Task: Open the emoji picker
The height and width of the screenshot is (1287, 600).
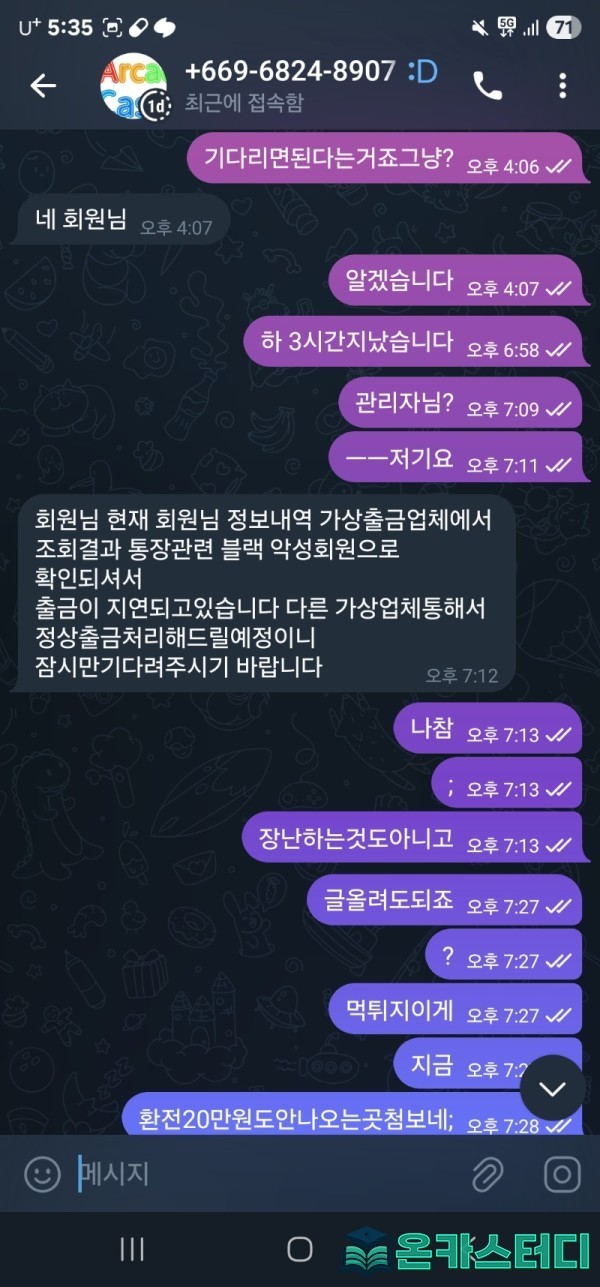Action: [x=42, y=1173]
